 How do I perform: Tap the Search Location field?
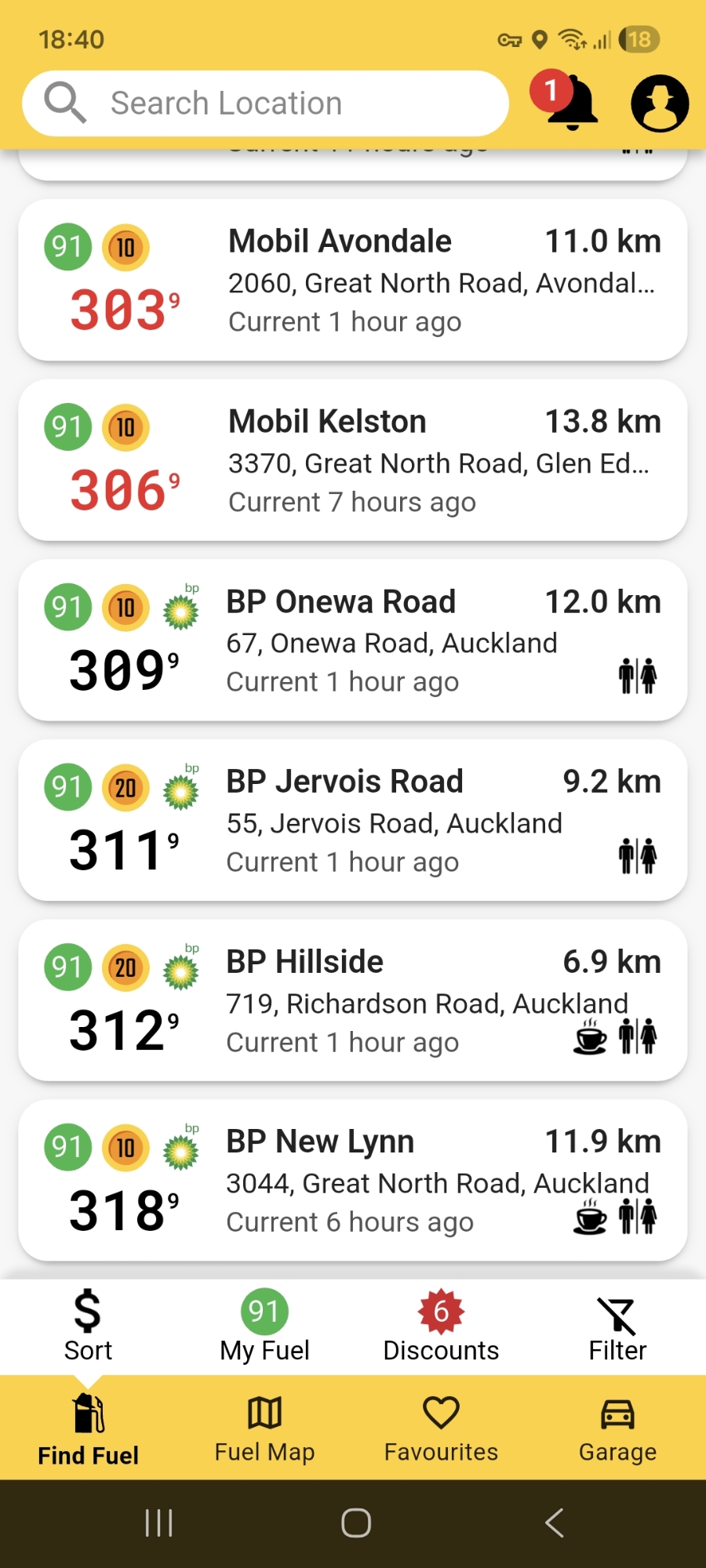(x=267, y=103)
